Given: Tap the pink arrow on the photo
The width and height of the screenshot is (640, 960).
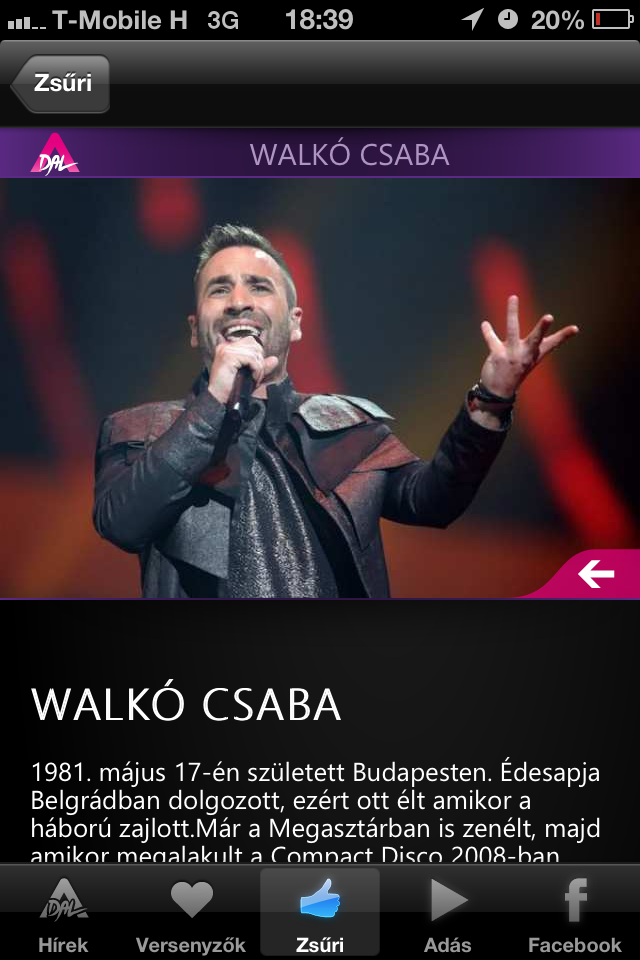Looking at the screenshot, I should (596, 574).
